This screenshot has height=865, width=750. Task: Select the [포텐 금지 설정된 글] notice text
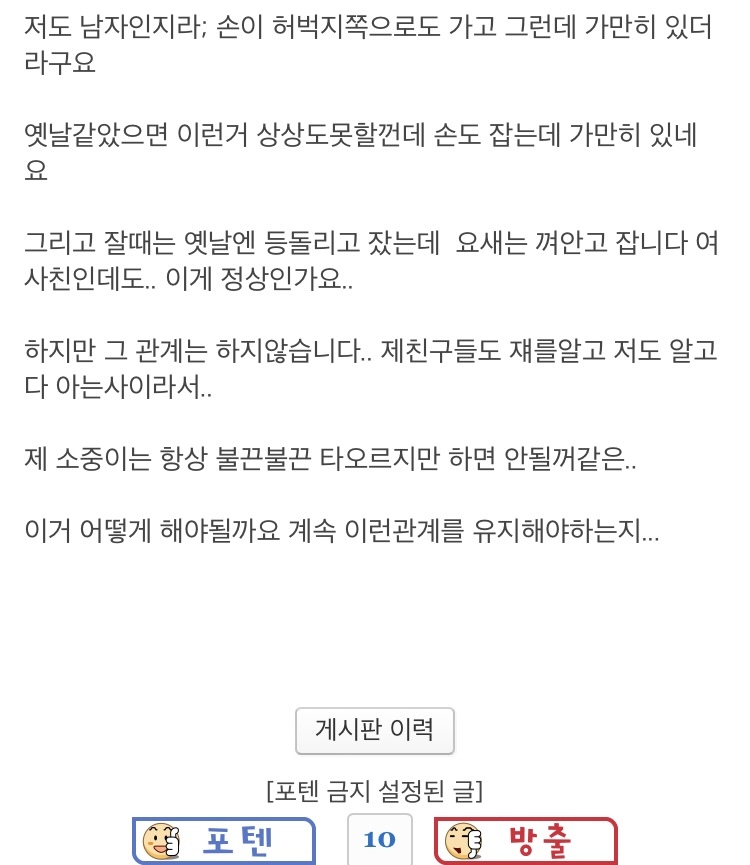pos(374,791)
